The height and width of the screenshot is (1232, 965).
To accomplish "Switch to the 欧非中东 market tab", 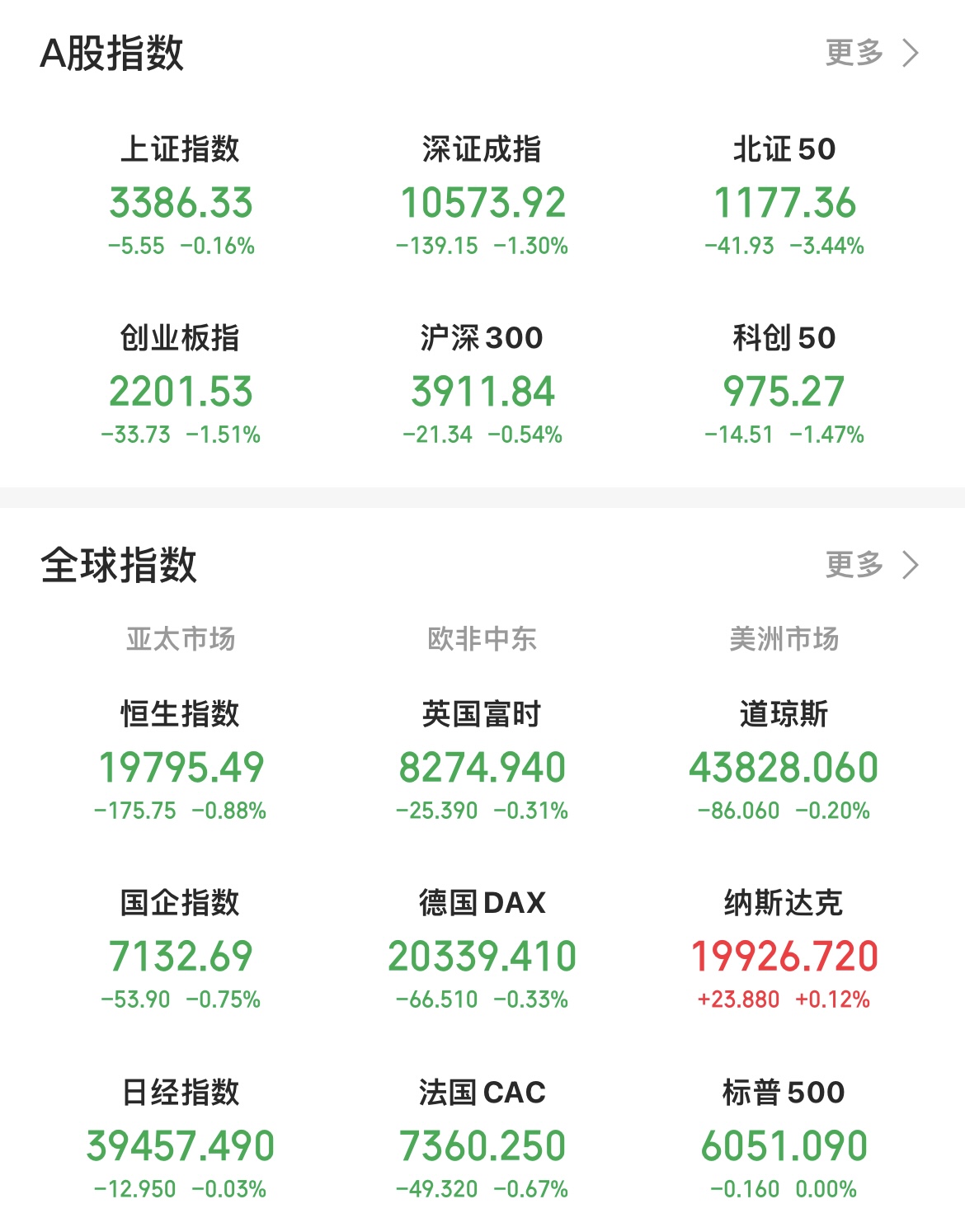I will pos(482,637).
